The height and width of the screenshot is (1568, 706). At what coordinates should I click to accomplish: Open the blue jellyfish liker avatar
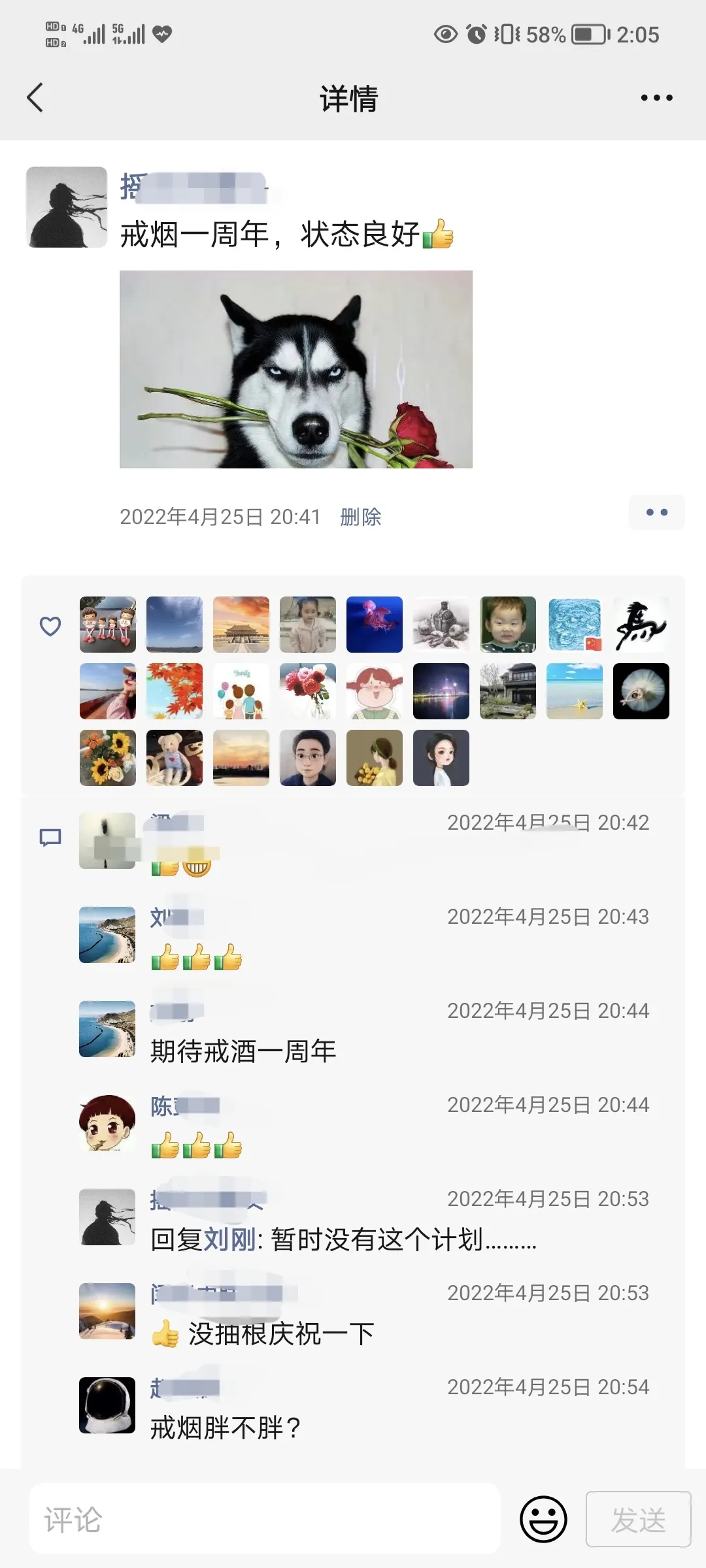tap(374, 625)
